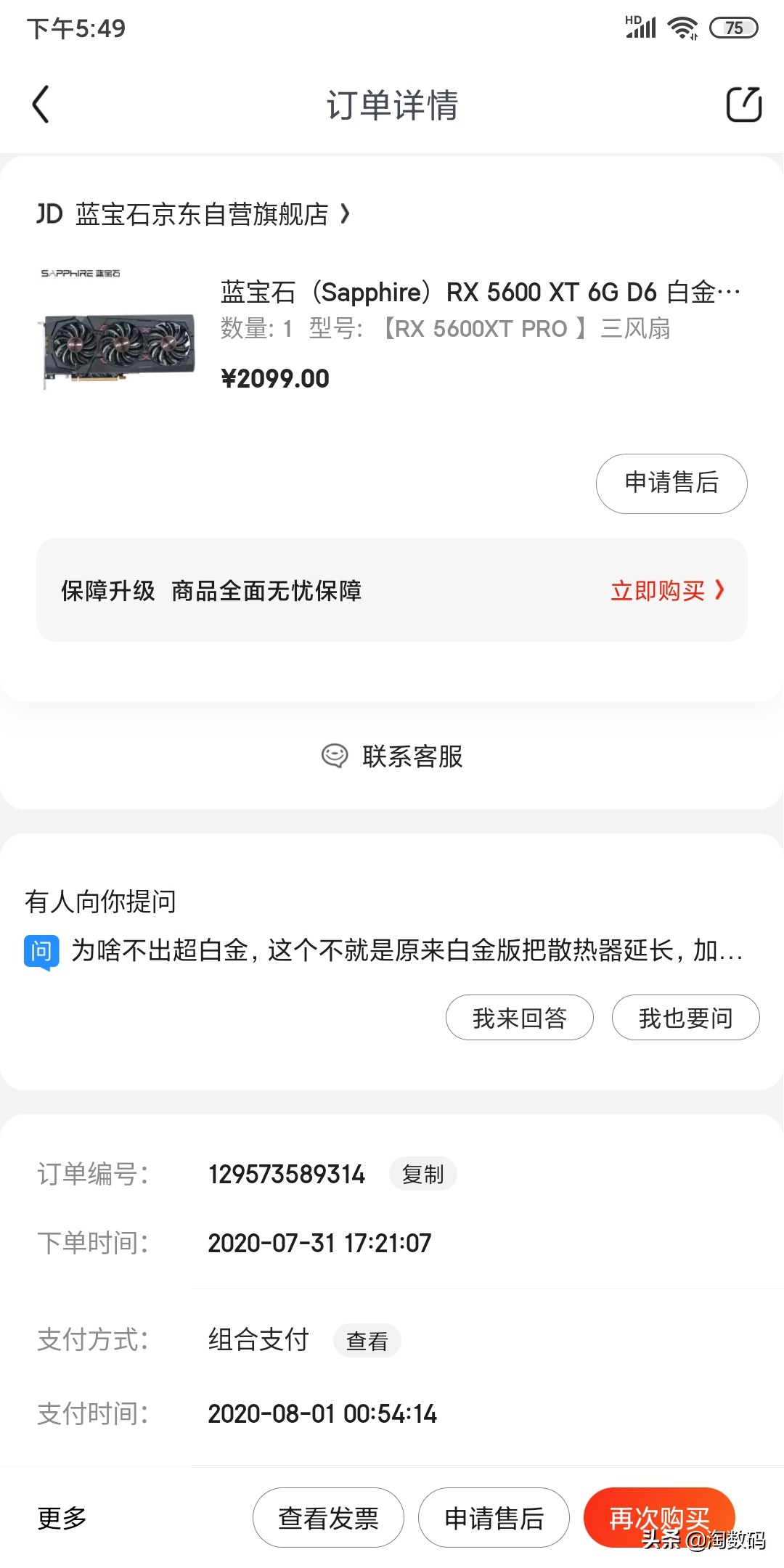The height and width of the screenshot is (1568, 784).
Task: Click 我来回答 to answer the question
Action: click(x=520, y=1018)
